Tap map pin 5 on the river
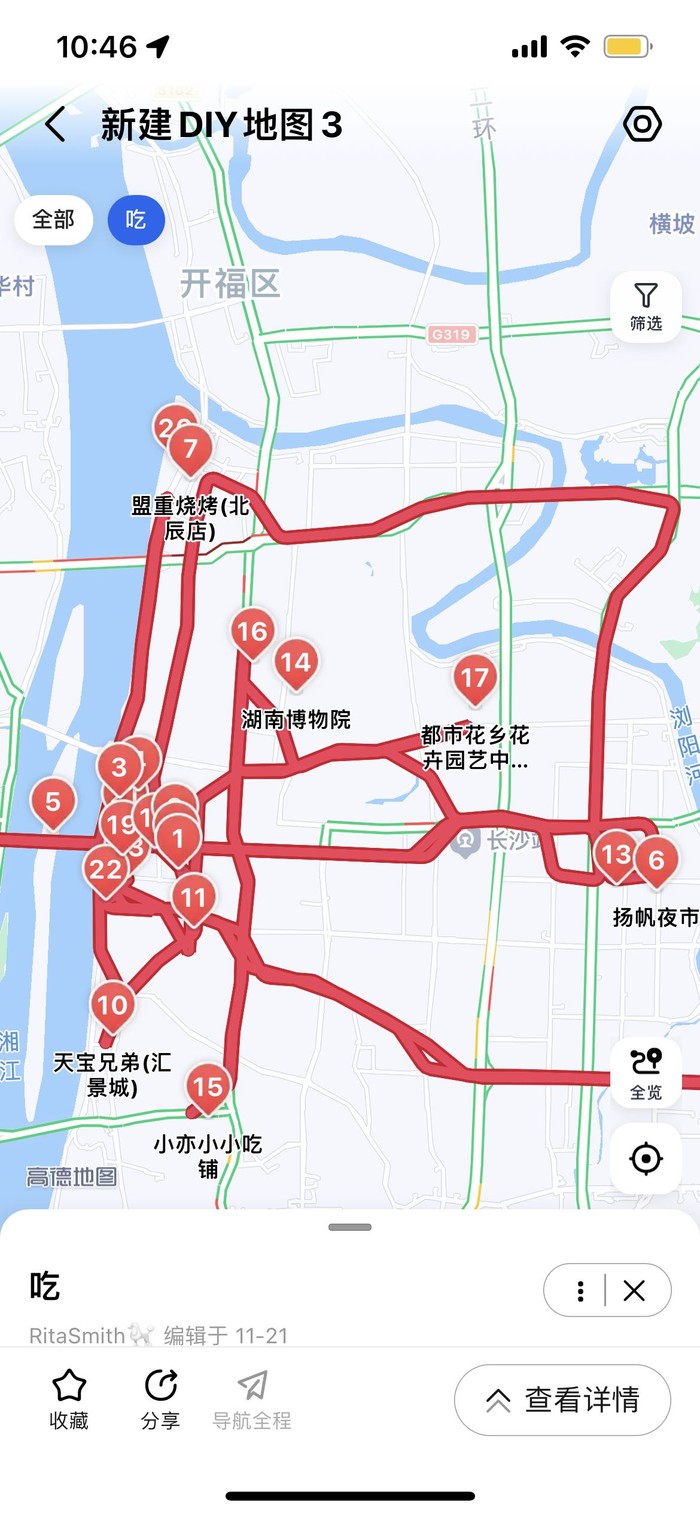 [53, 802]
